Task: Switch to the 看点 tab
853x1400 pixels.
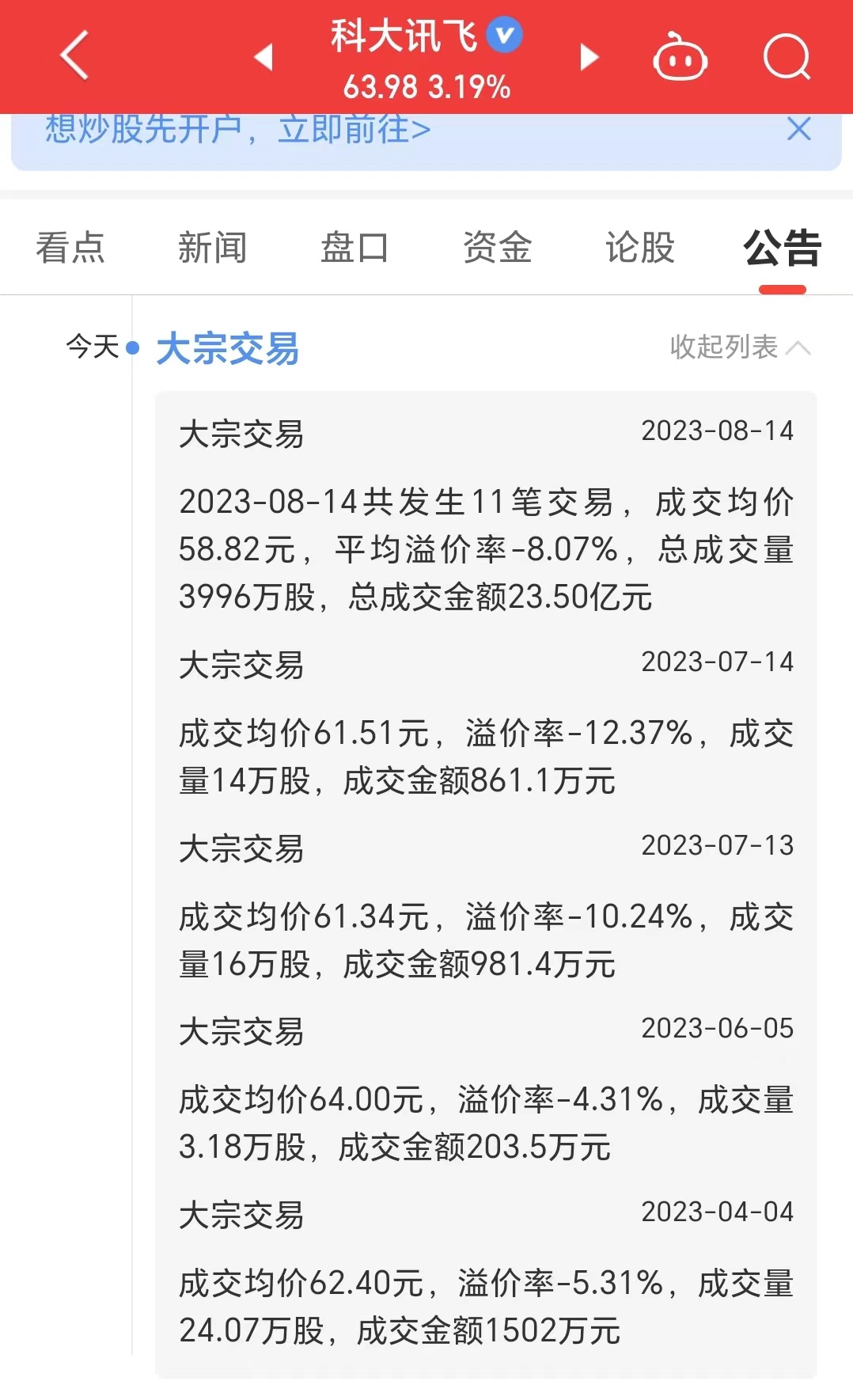Action: tap(70, 248)
